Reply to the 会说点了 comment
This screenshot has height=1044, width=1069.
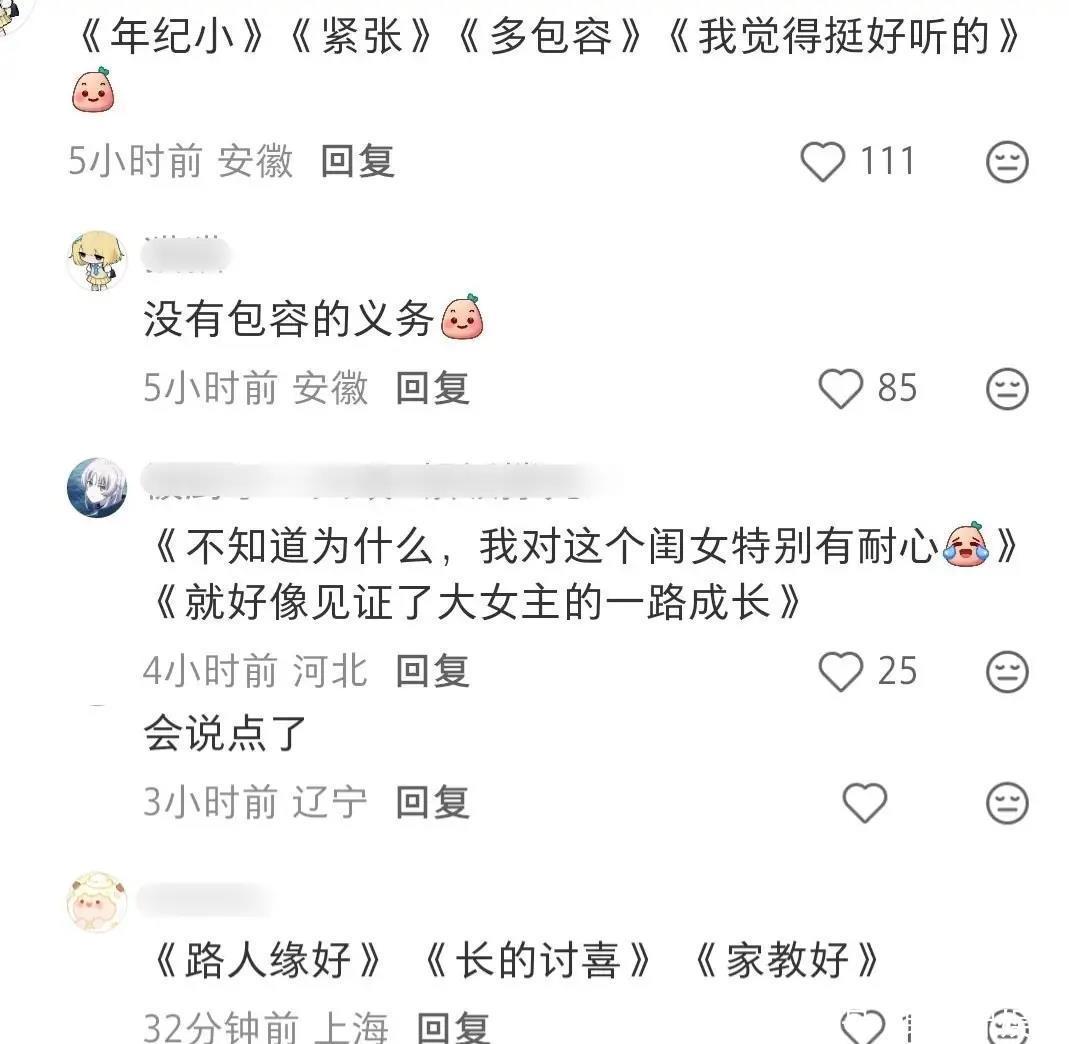click(x=432, y=802)
